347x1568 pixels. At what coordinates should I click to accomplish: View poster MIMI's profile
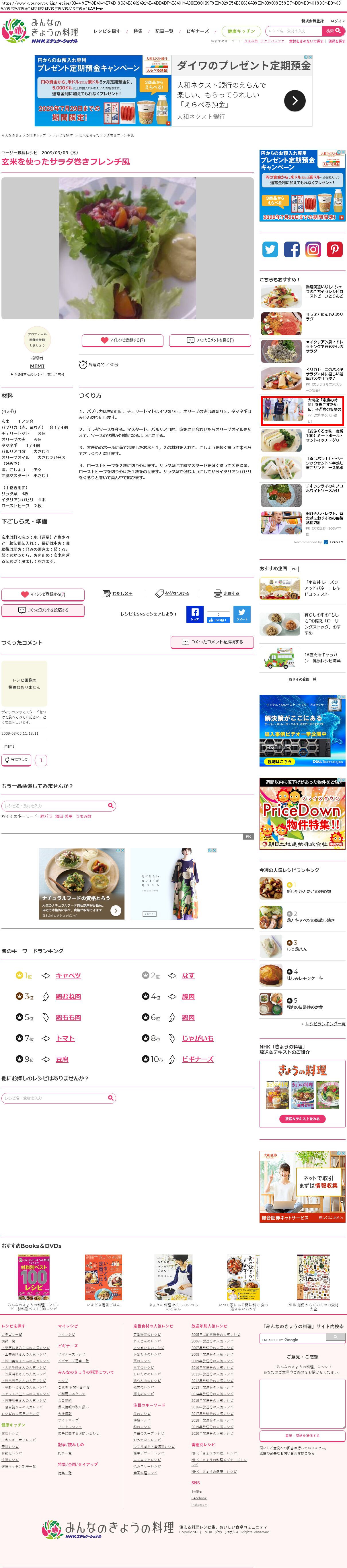click(x=37, y=366)
